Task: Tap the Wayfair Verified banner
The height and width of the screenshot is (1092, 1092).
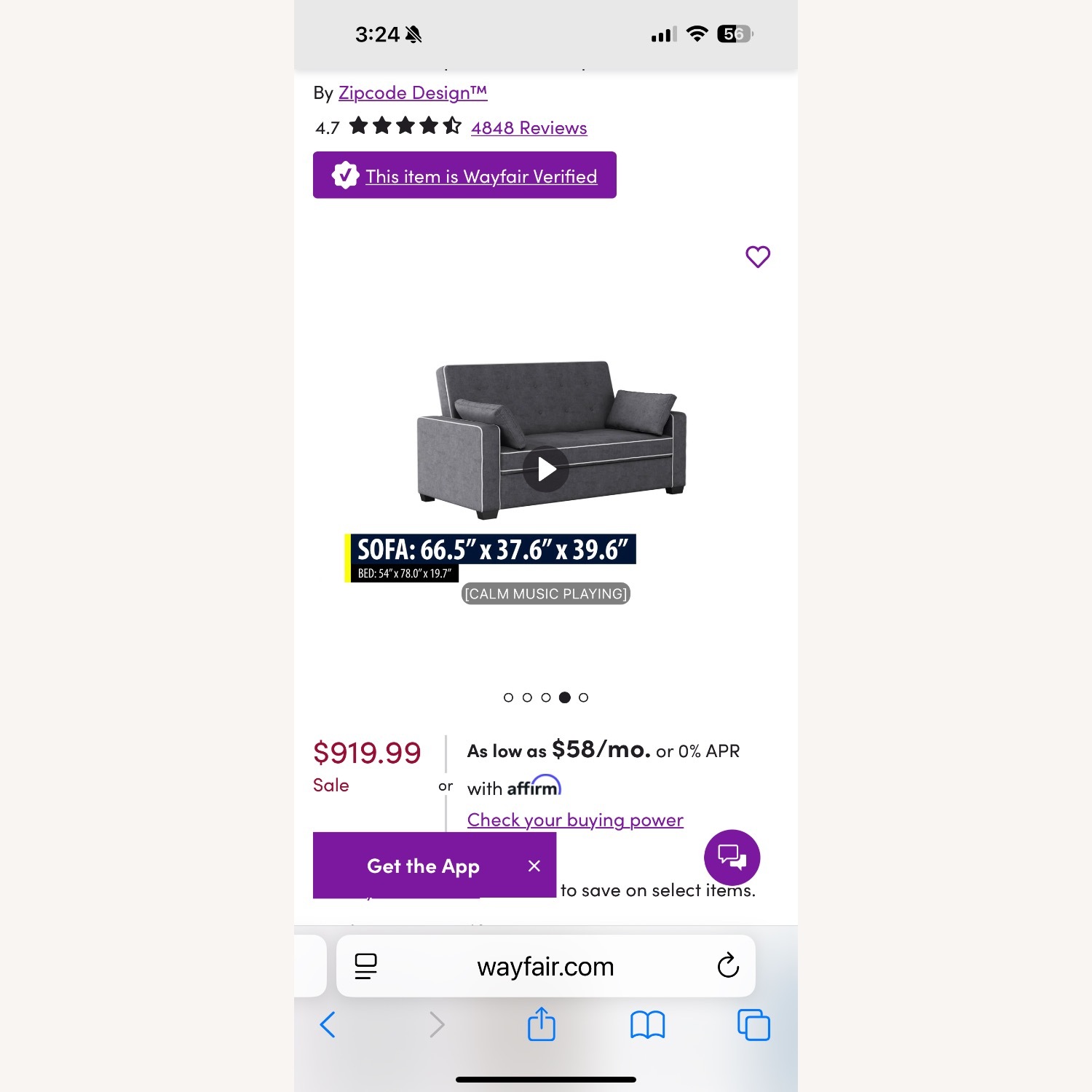Action: point(464,175)
